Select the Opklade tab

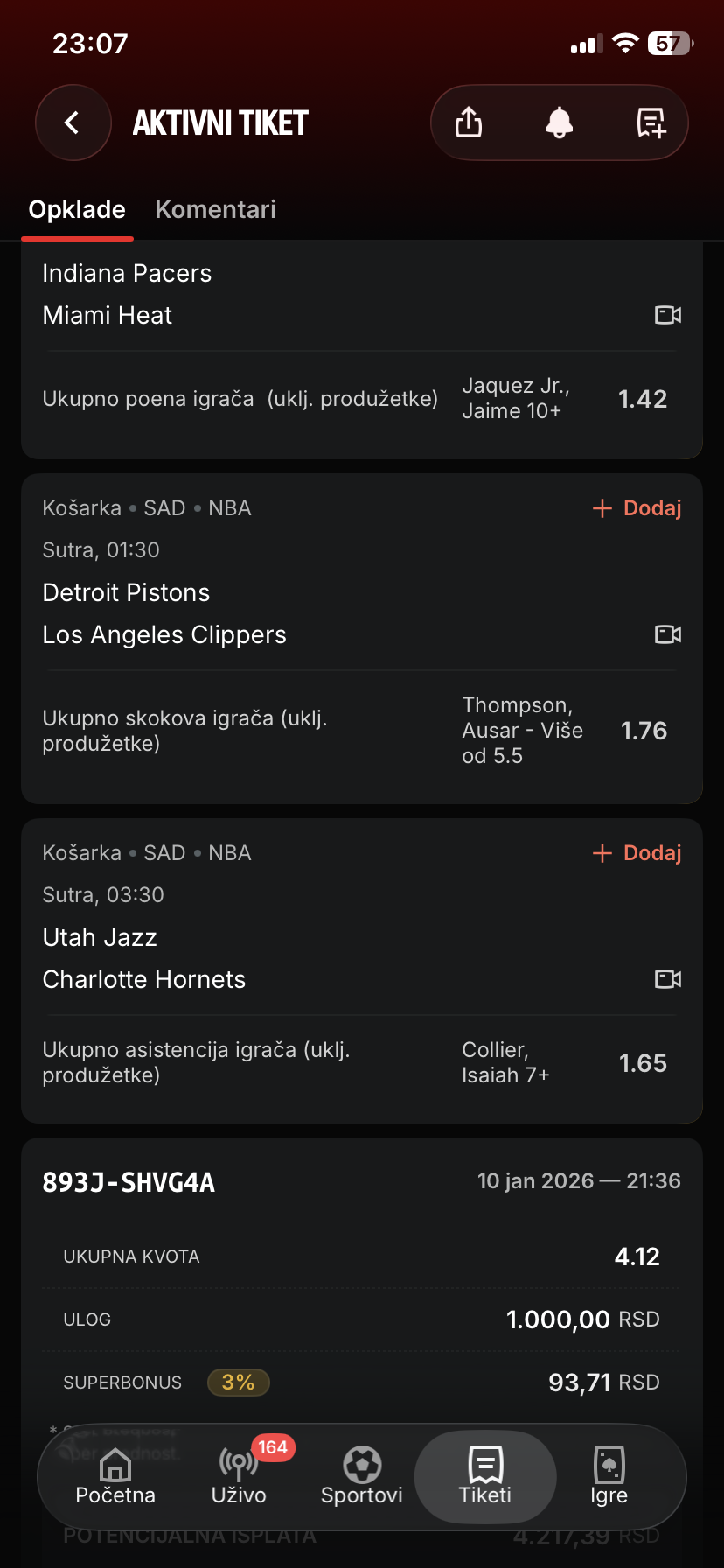77,210
